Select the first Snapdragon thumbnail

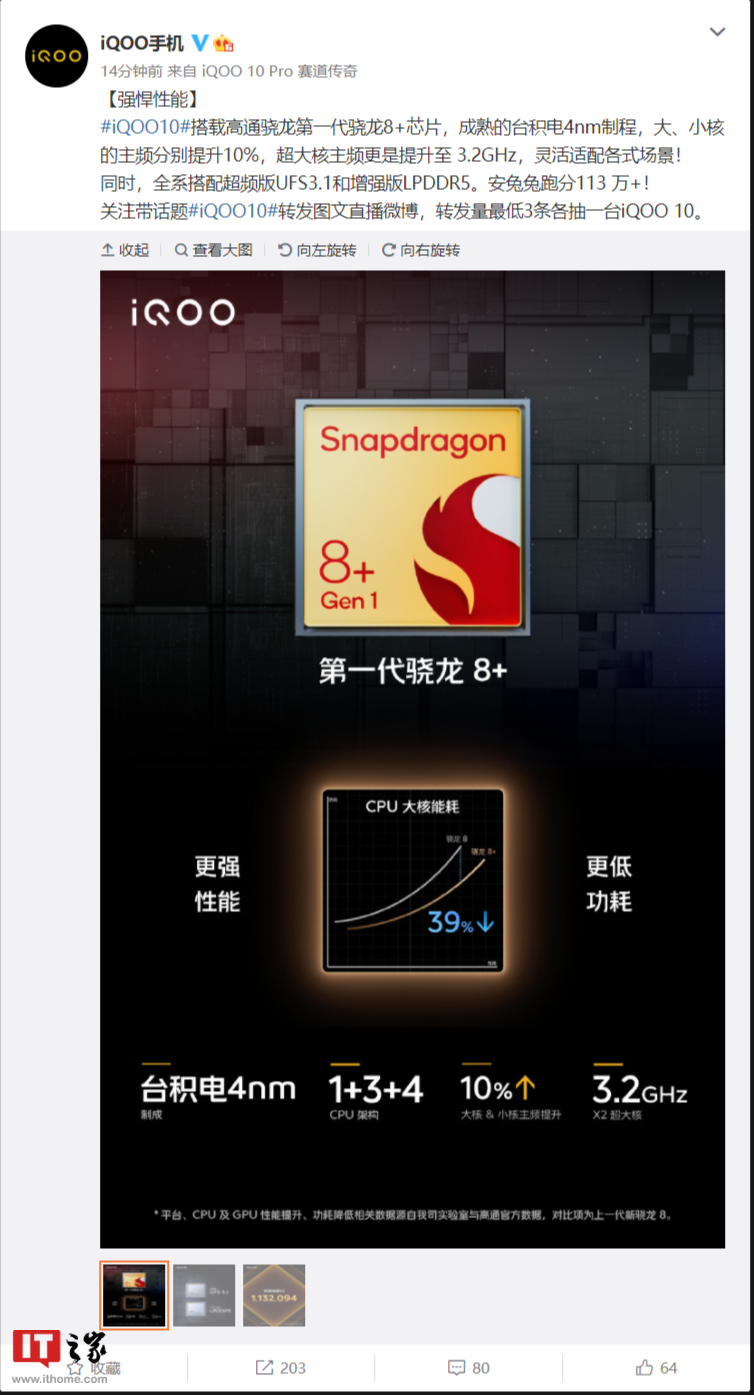coord(134,1296)
